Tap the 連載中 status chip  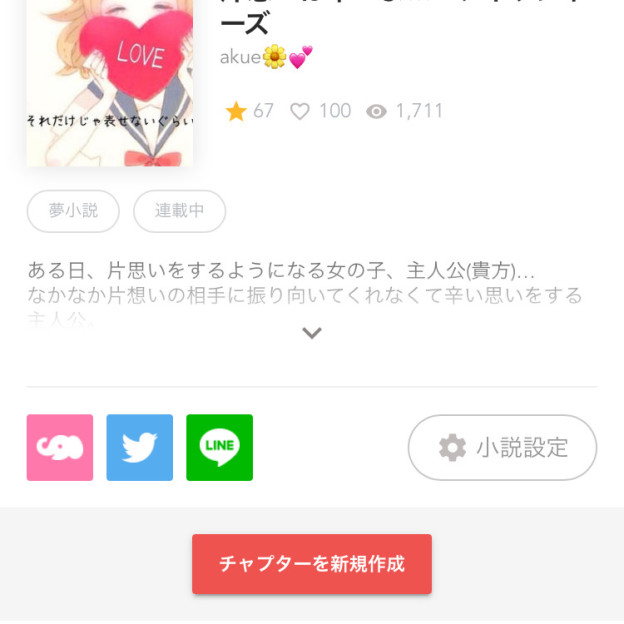tap(180, 211)
